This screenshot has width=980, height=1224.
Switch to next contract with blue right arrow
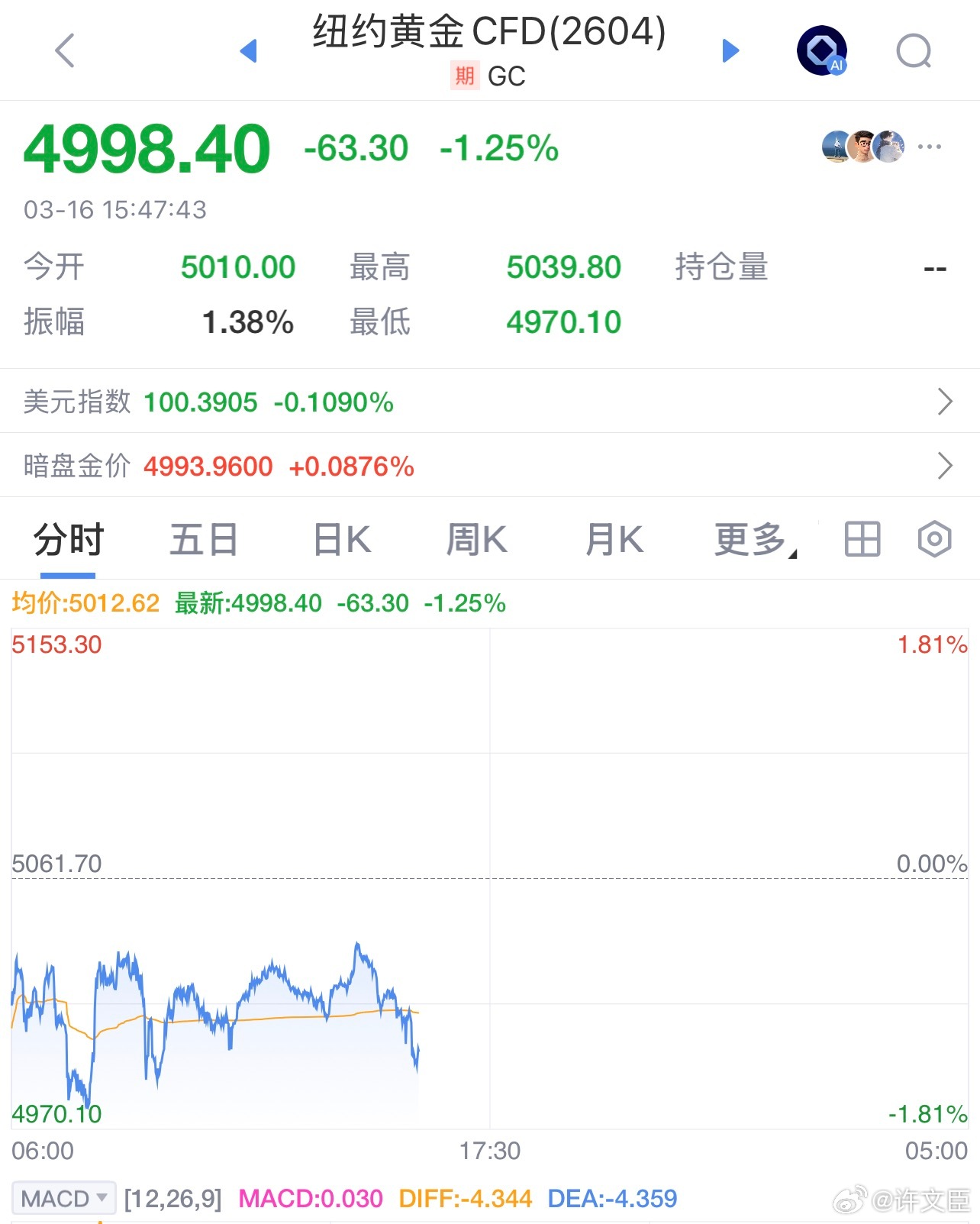coord(730,51)
